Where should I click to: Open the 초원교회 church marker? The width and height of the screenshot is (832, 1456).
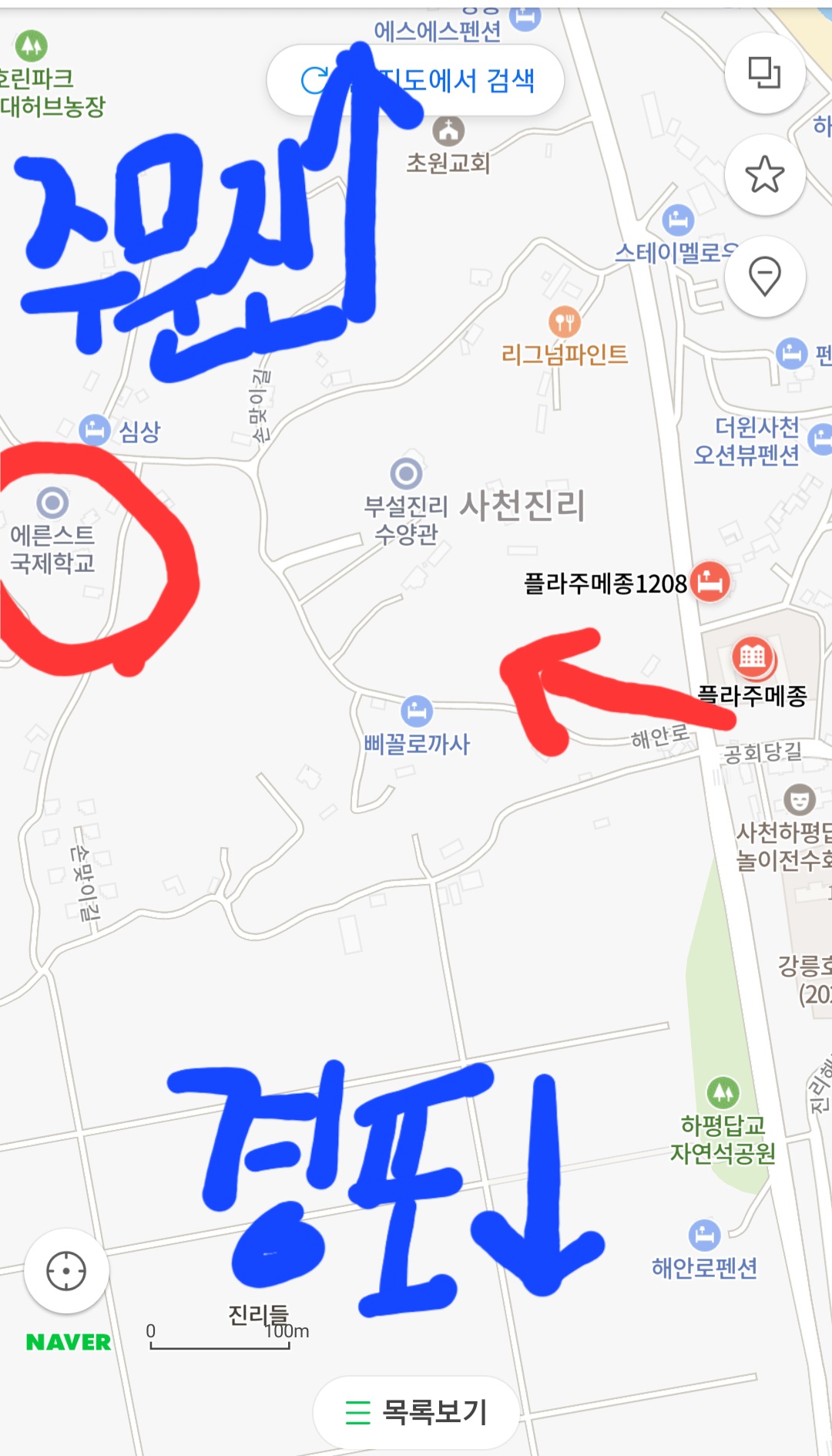pyautogui.click(x=448, y=131)
